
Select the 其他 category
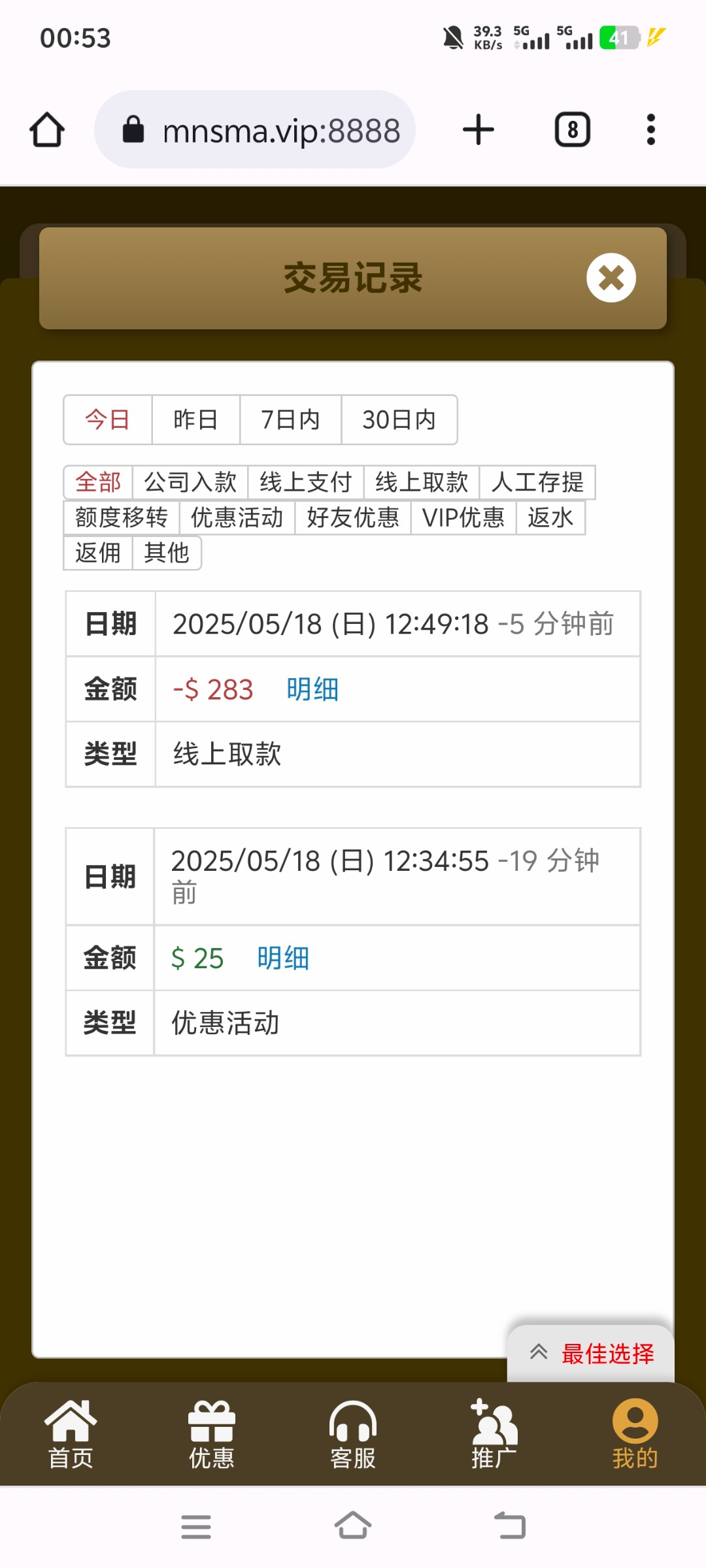click(167, 553)
